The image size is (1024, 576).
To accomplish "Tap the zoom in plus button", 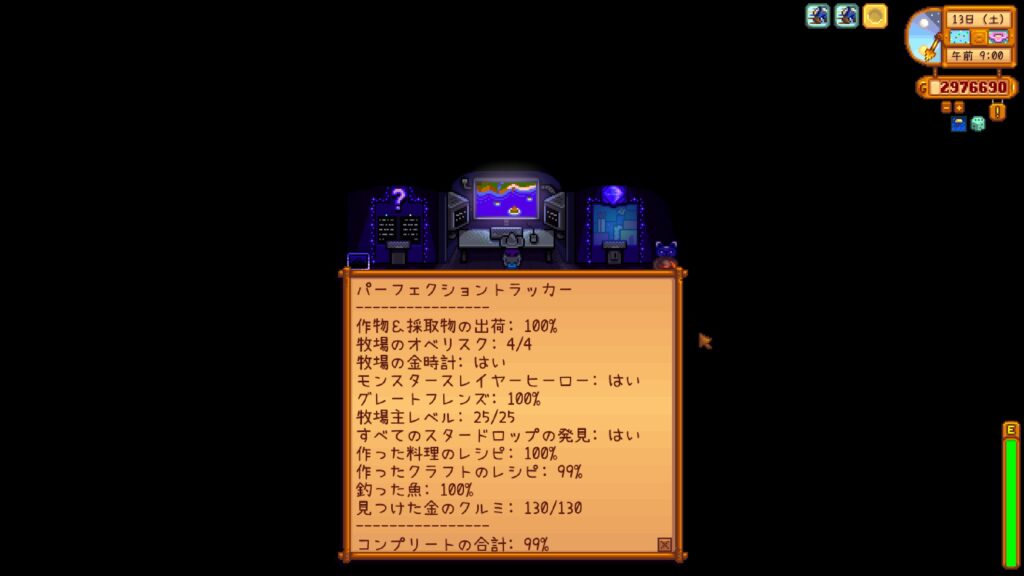I will (x=959, y=107).
